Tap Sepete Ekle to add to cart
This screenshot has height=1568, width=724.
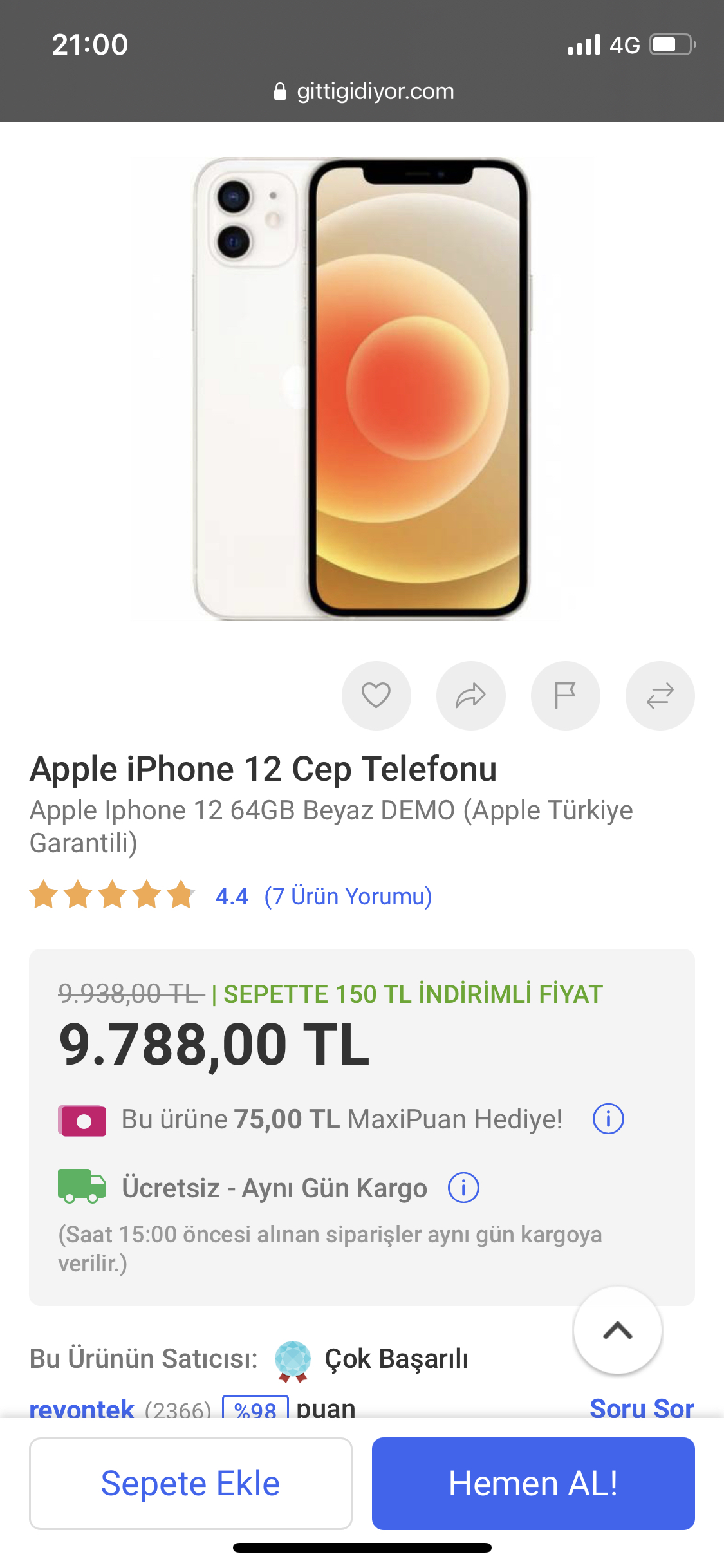click(x=190, y=1483)
